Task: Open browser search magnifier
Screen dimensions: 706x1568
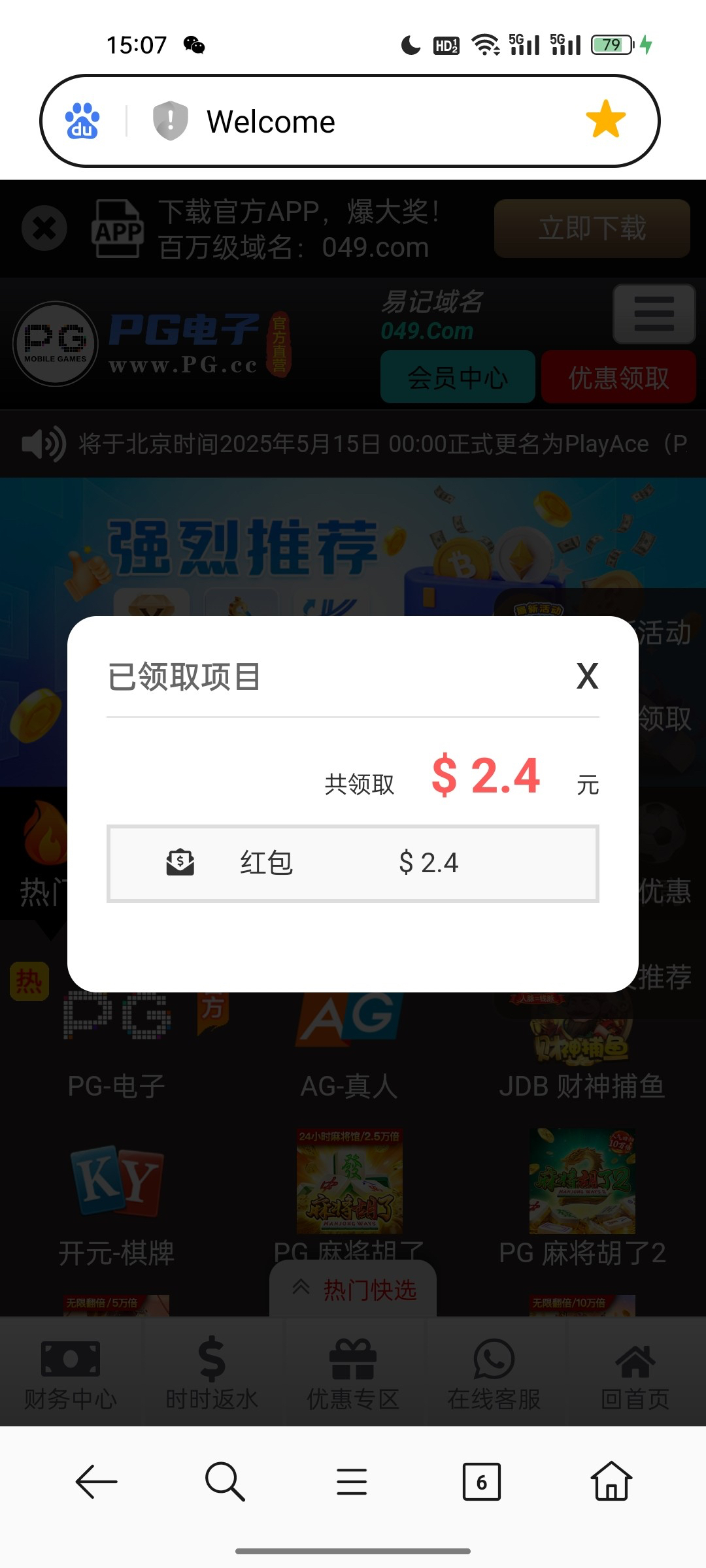Action: pyautogui.click(x=225, y=1482)
